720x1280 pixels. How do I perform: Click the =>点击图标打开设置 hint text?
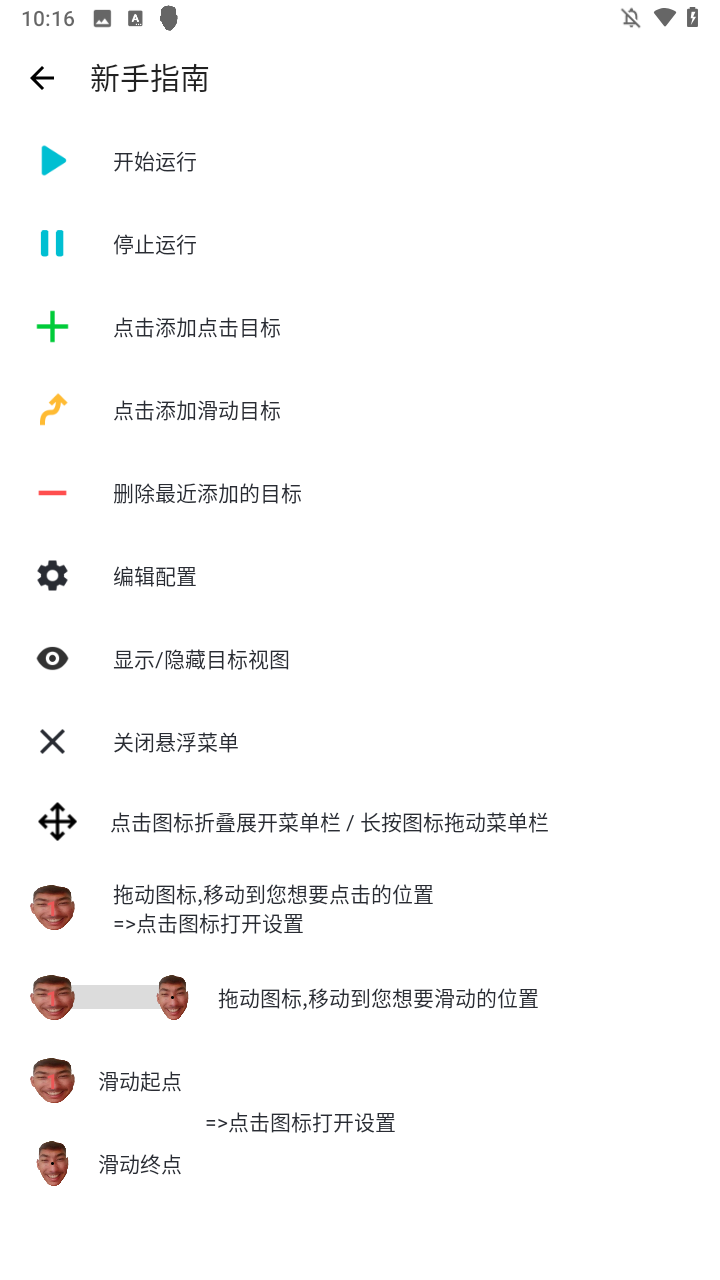(x=300, y=1123)
